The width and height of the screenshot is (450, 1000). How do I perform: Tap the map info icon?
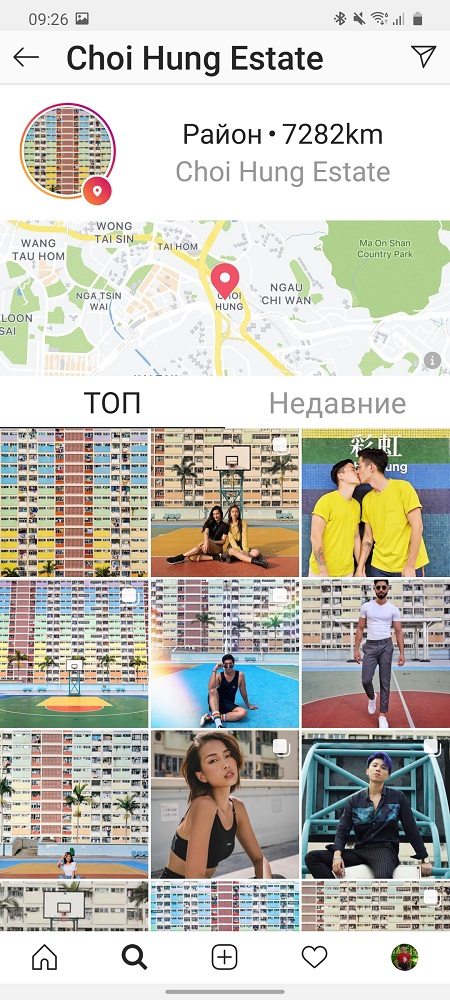432,360
